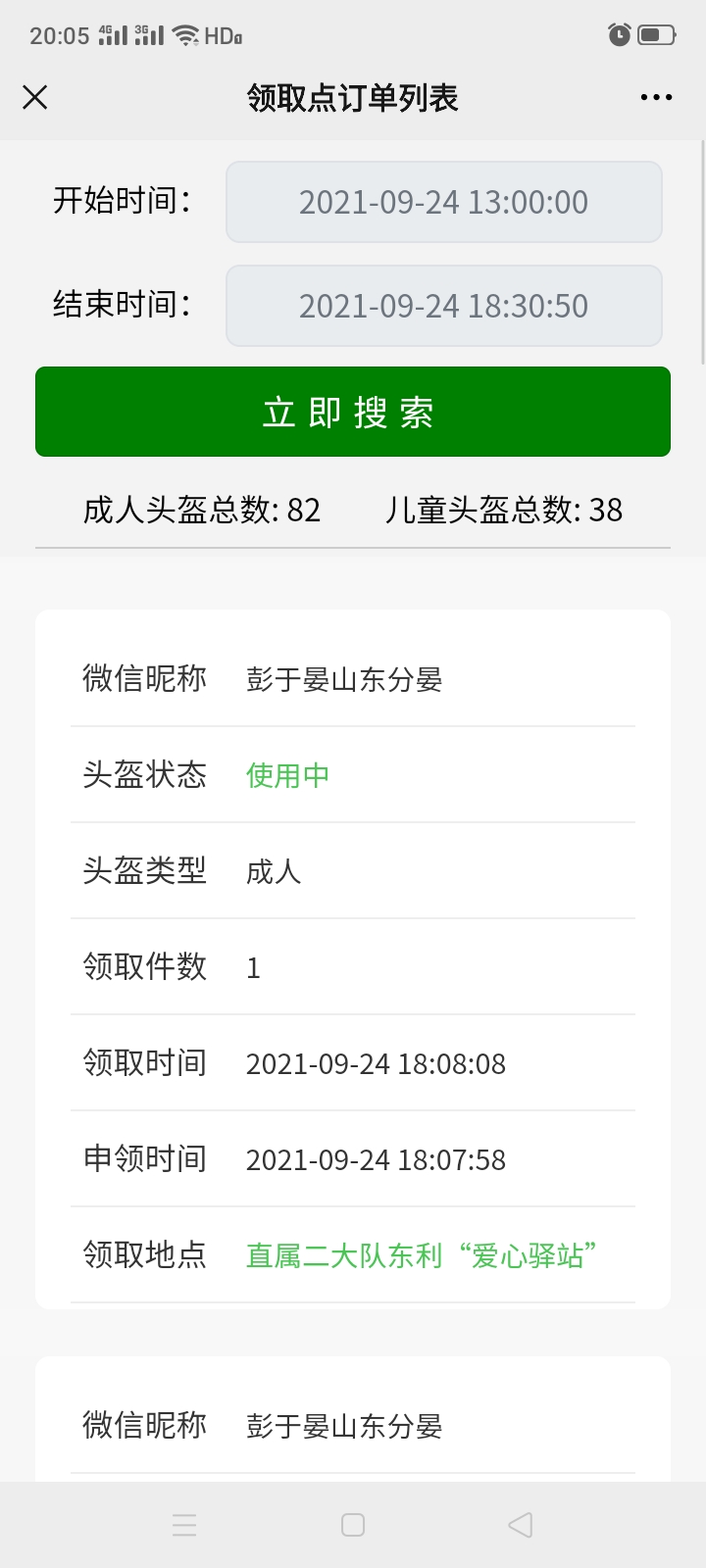Open recent apps from the navigation bar

pyautogui.click(x=184, y=1525)
